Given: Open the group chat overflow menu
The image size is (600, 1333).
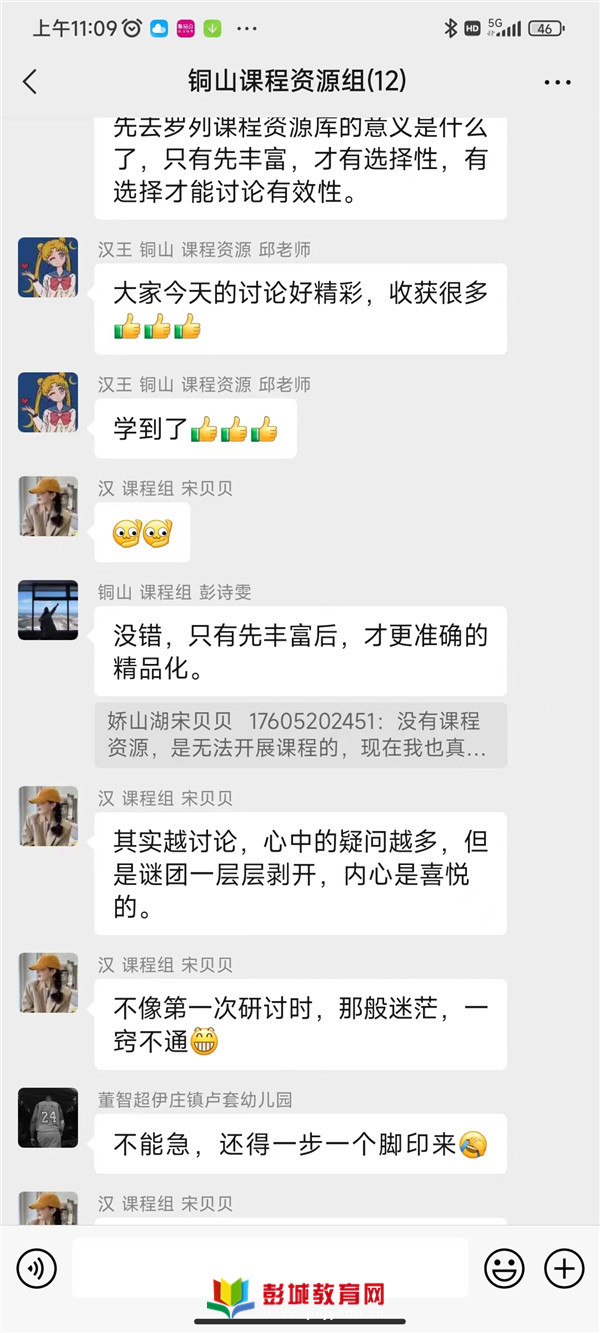Looking at the screenshot, I should pos(557,82).
